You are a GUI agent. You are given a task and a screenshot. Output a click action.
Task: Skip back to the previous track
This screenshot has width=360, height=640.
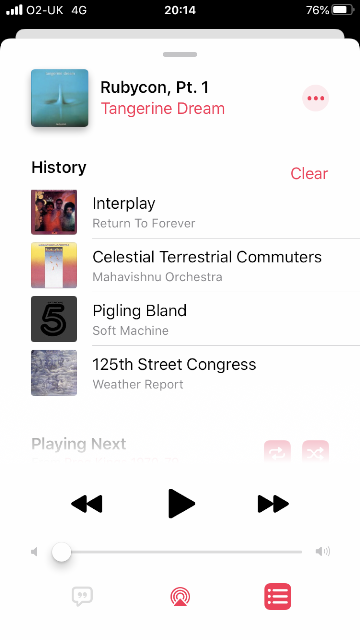[87, 504]
